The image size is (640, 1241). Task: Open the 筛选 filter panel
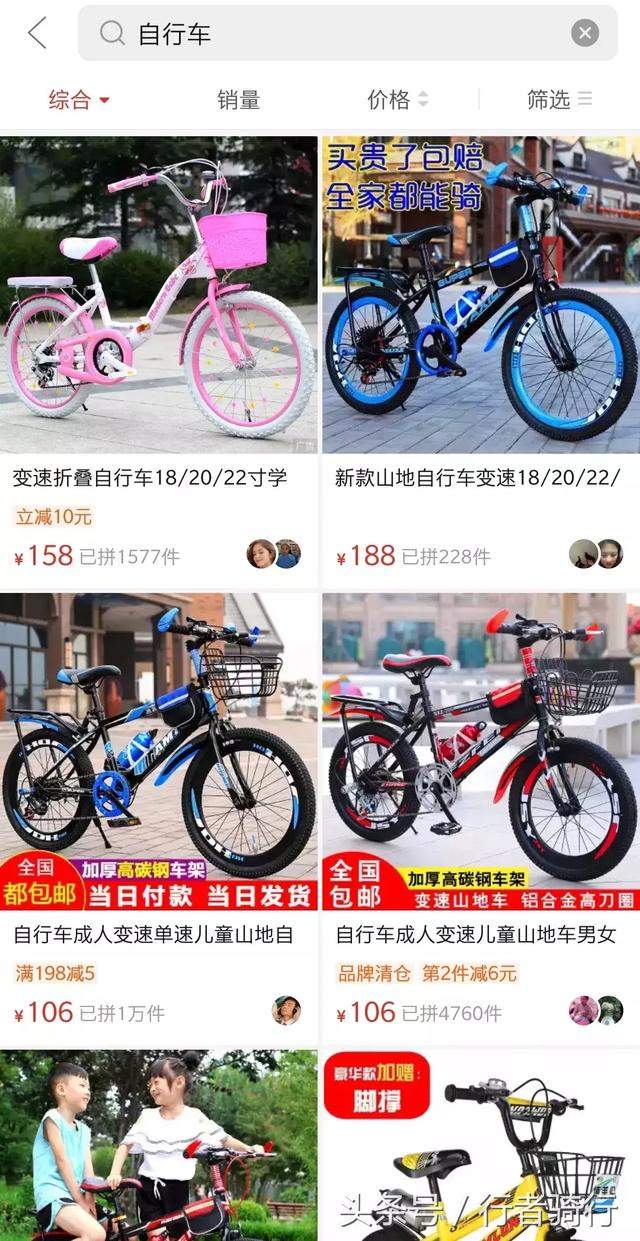click(559, 99)
